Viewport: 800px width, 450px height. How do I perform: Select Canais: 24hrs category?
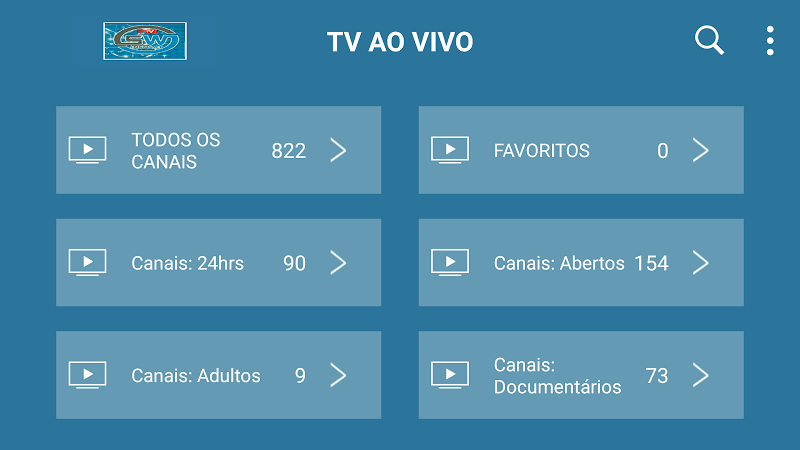[x=218, y=263]
